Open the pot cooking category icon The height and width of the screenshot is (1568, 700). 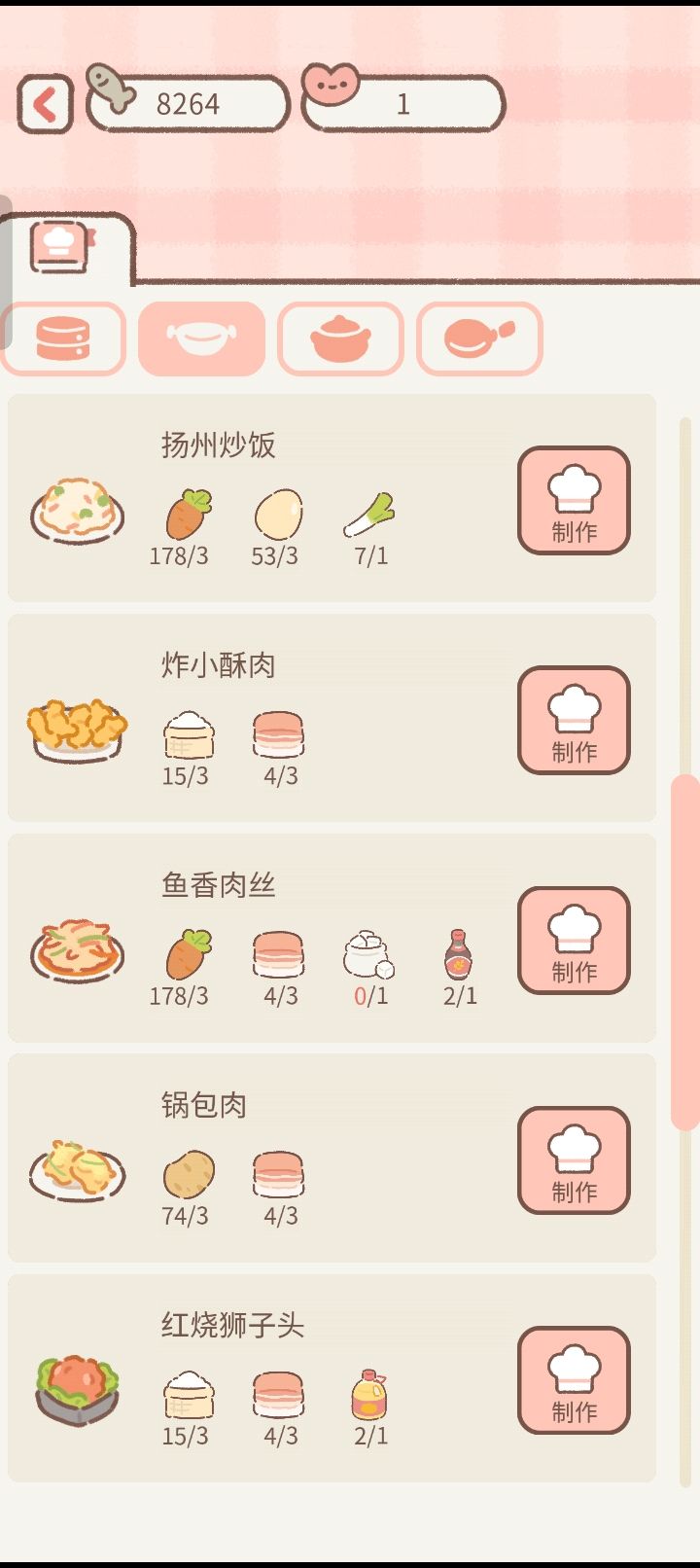[x=340, y=338]
